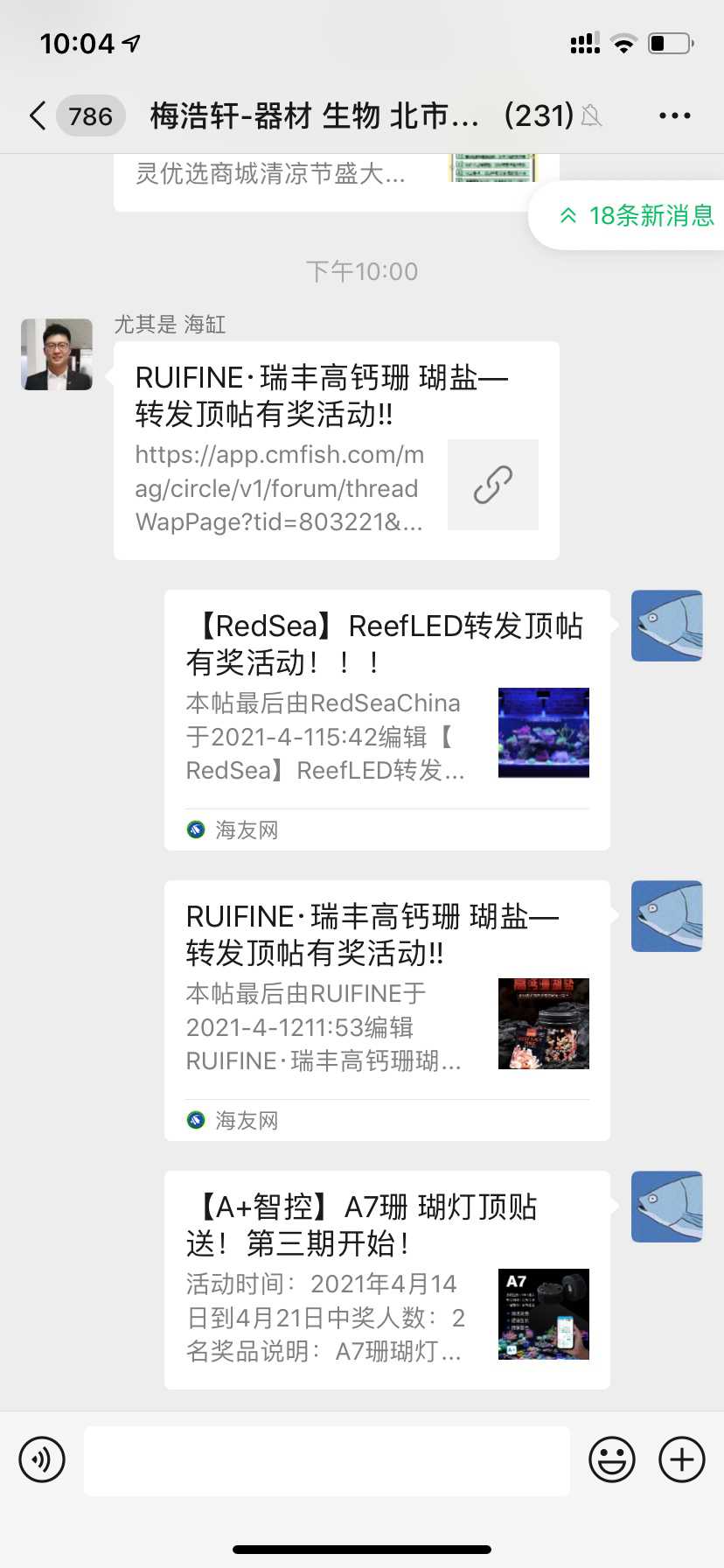
Task: Open the RedSea ReefLED shared post card
Action: [386, 719]
